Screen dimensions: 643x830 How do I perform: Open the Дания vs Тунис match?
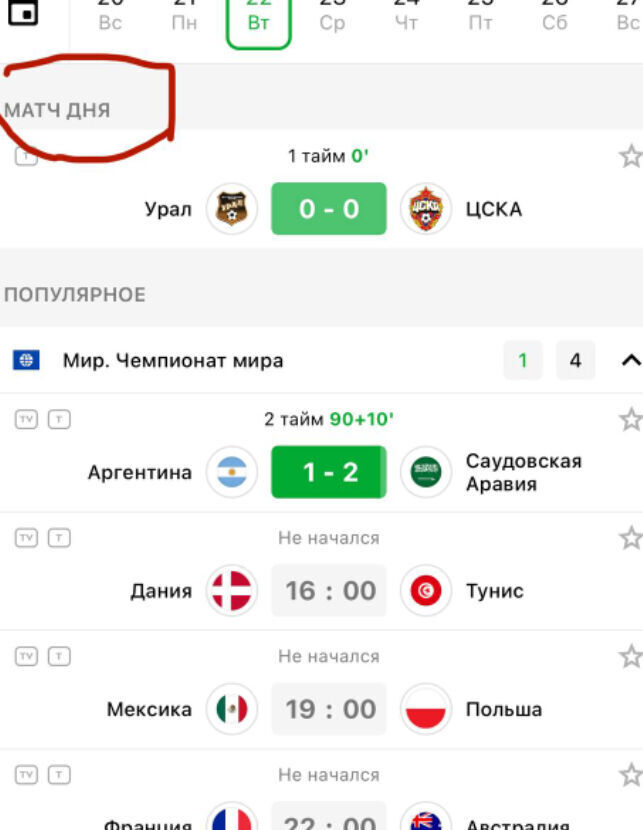click(x=328, y=591)
